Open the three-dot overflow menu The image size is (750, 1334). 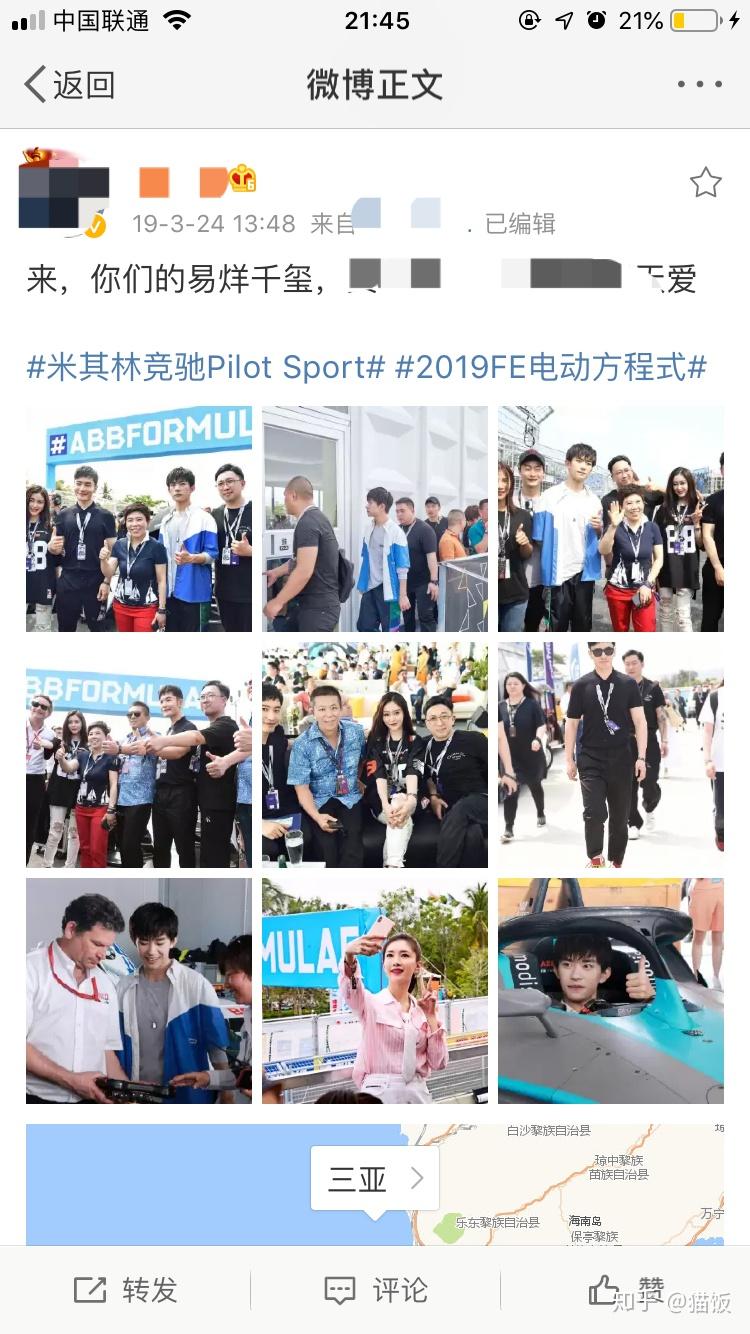click(x=699, y=85)
